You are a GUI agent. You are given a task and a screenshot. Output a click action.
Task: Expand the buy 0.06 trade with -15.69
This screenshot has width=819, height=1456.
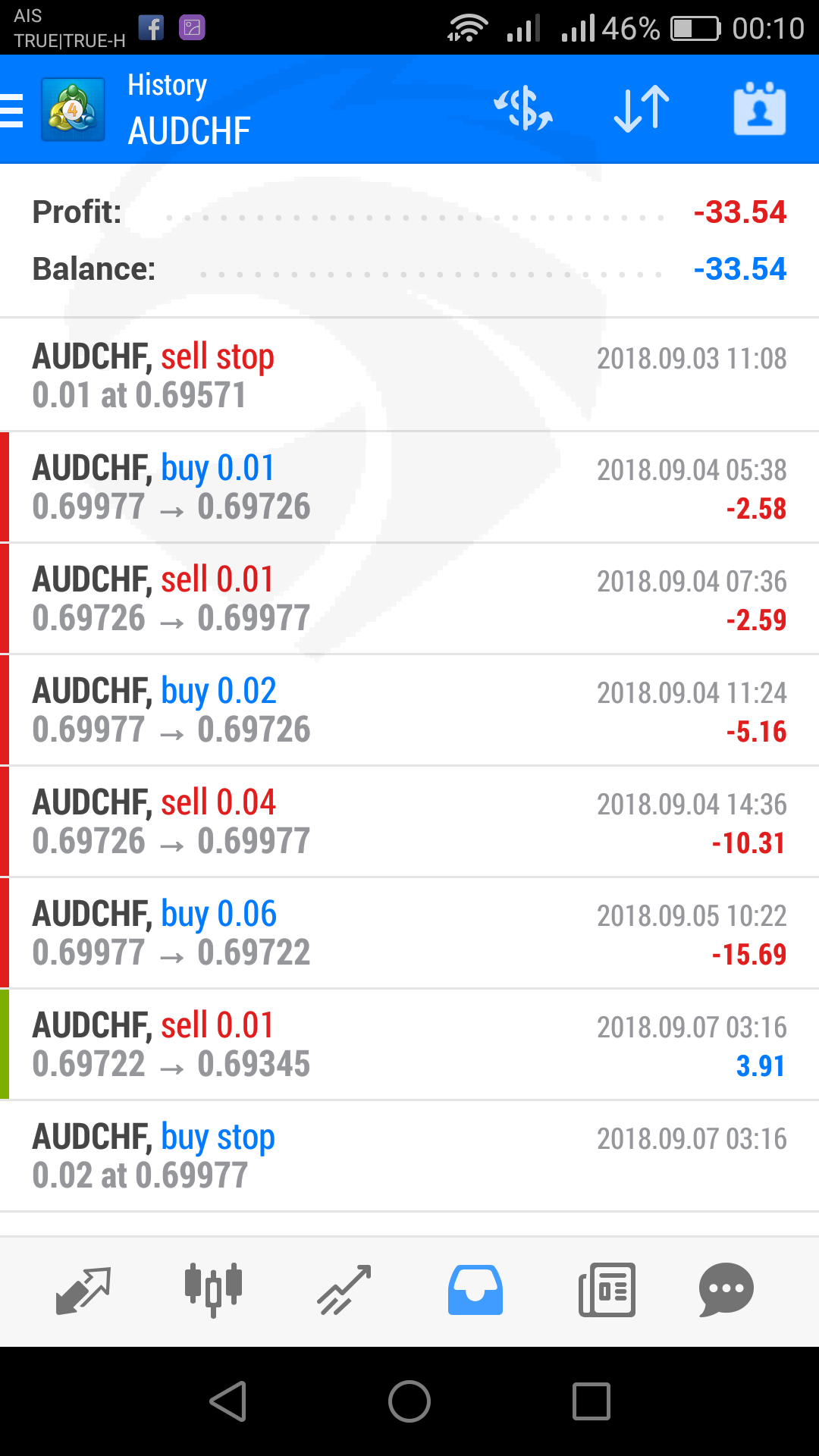[x=409, y=933]
